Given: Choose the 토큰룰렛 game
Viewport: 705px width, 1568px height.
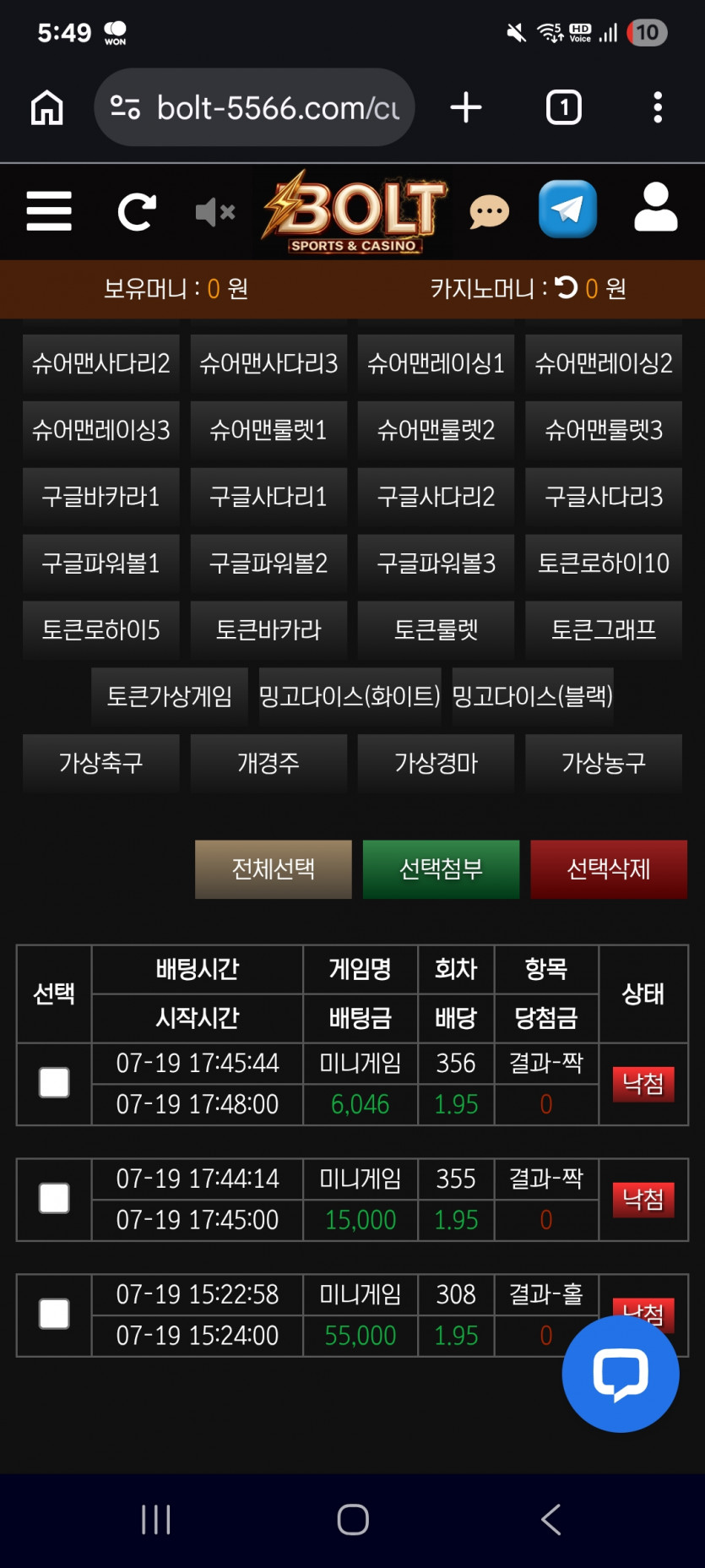Looking at the screenshot, I should [x=437, y=630].
